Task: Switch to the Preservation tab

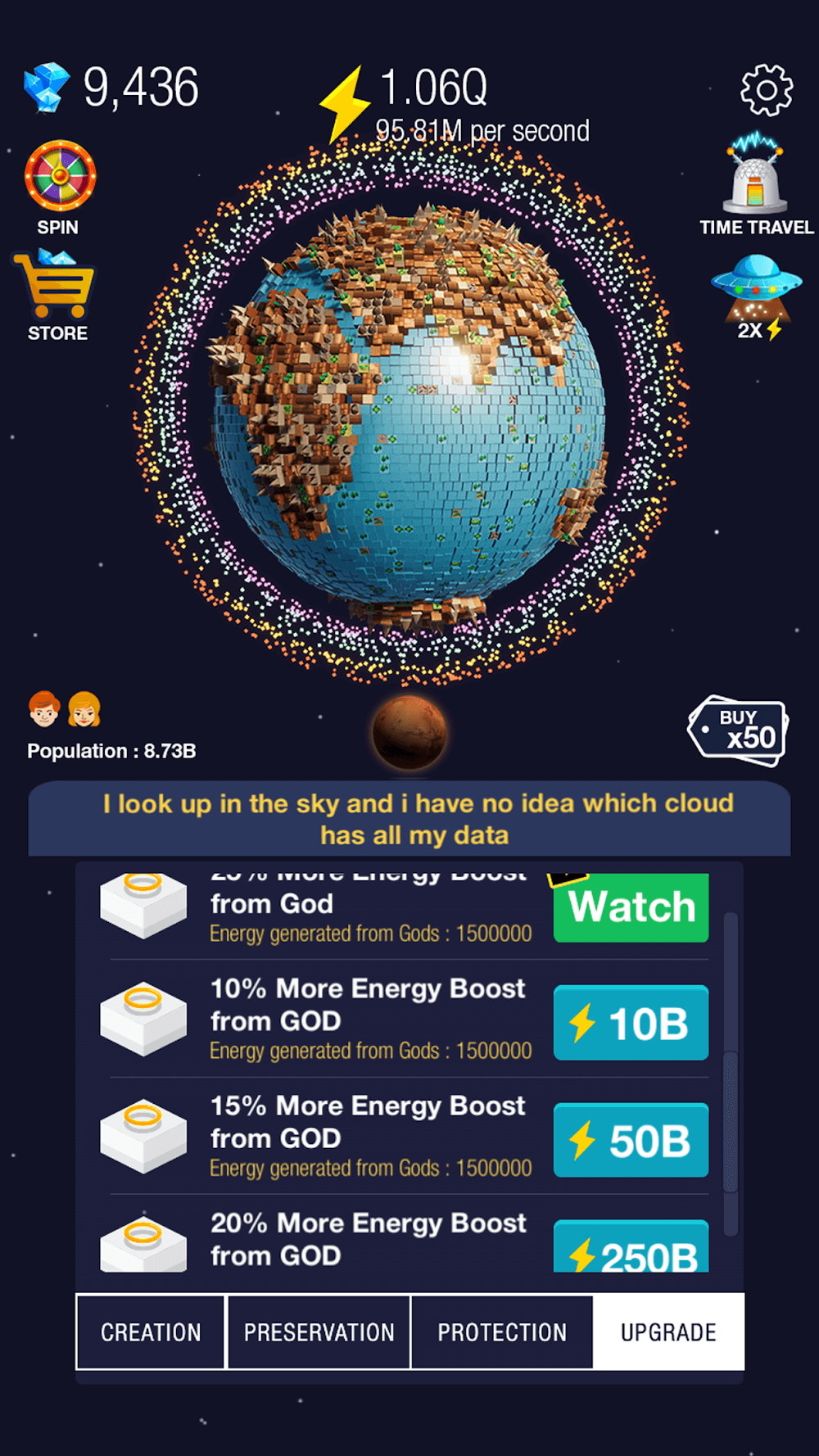Action: click(x=319, y=1332)
